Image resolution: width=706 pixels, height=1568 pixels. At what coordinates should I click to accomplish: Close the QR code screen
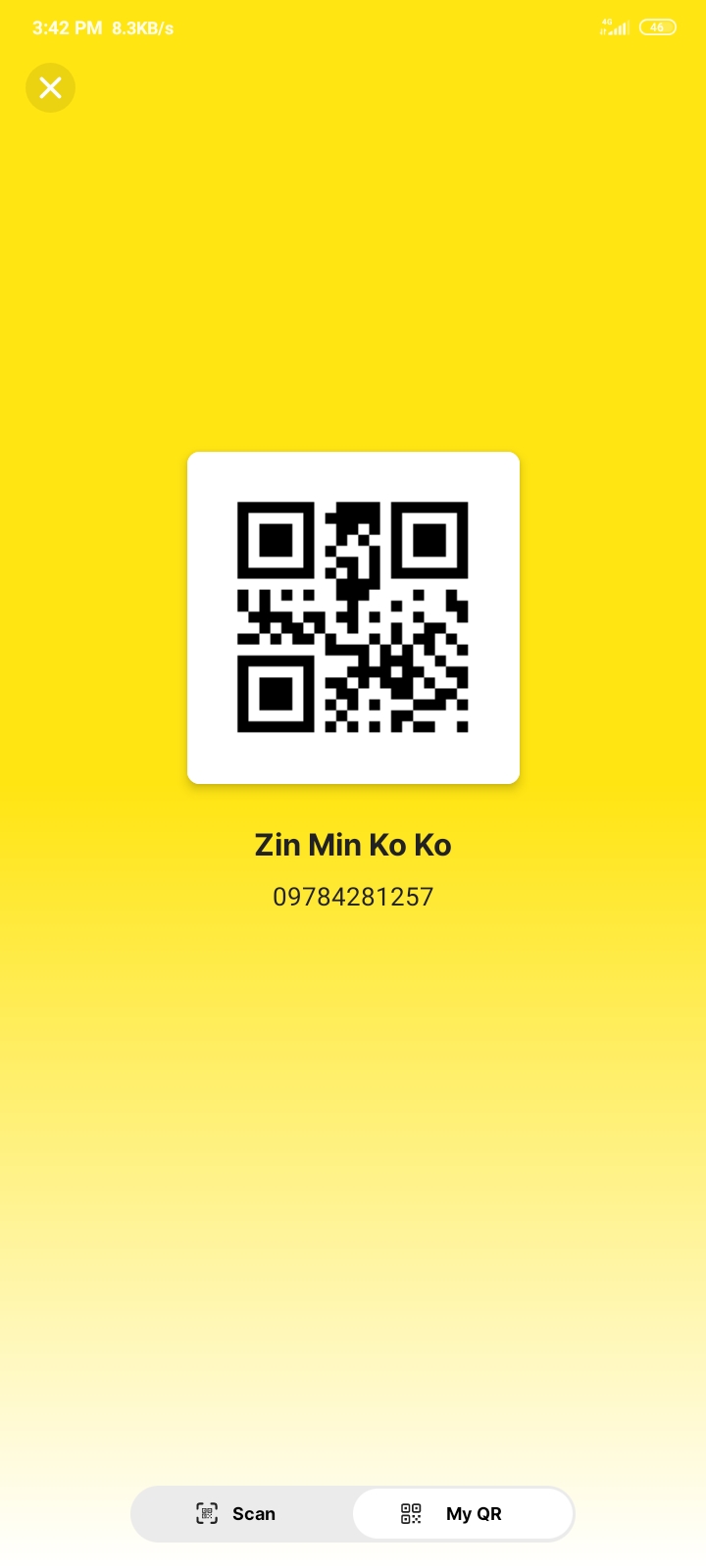pos(50,88)
